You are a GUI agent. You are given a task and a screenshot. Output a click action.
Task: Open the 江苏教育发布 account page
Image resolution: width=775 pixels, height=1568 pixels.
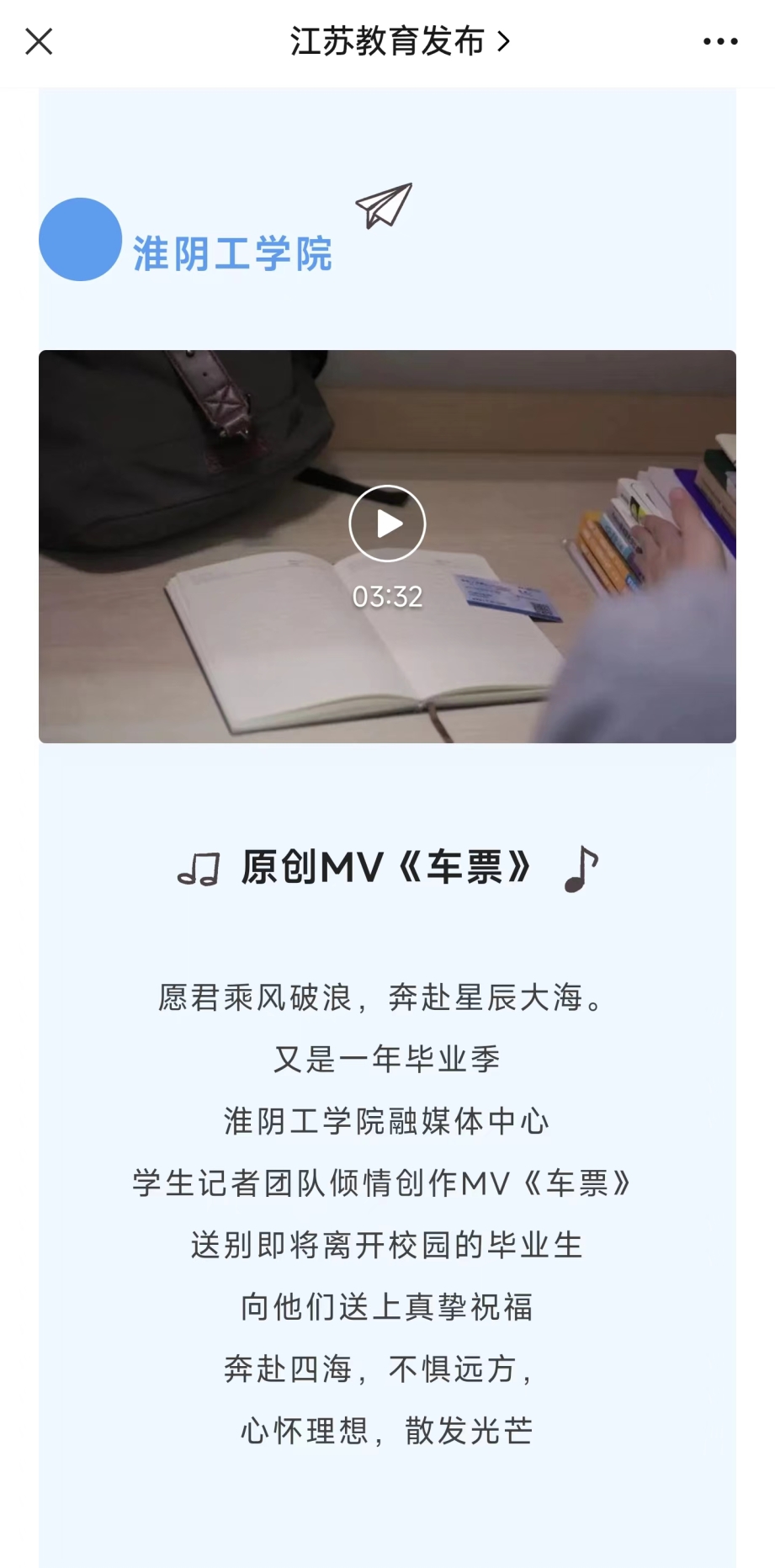click(x=399, y=41)
